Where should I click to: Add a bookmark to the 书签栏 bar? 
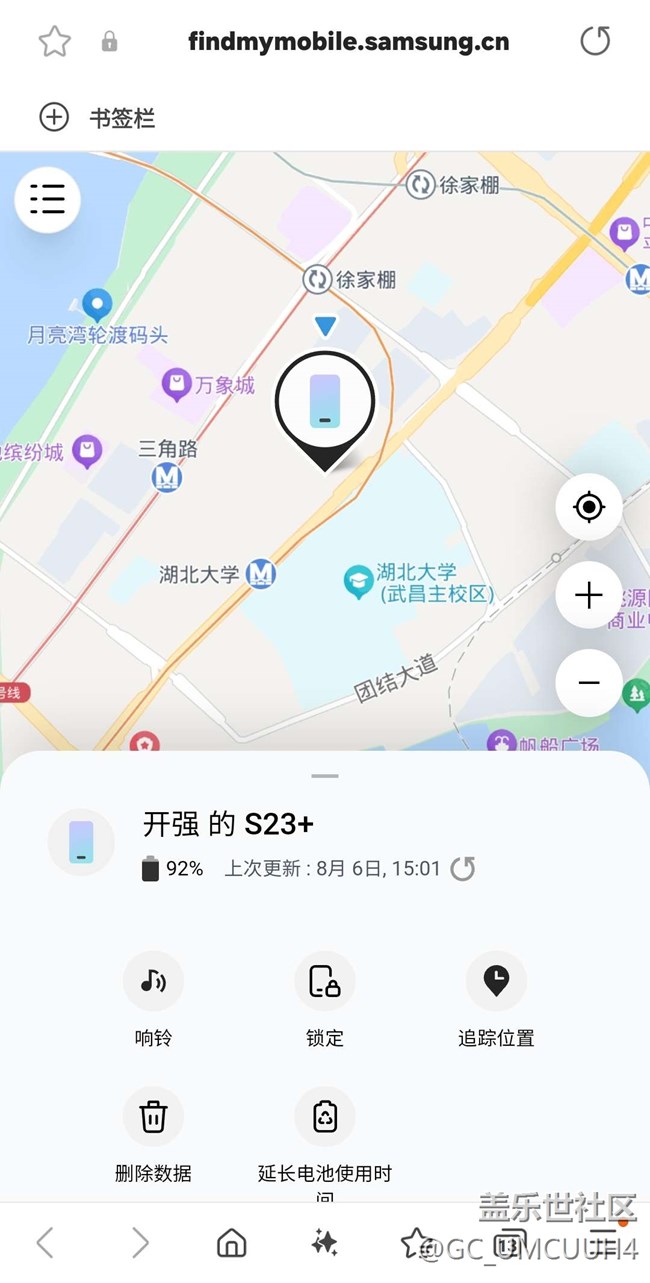point(54,117)
